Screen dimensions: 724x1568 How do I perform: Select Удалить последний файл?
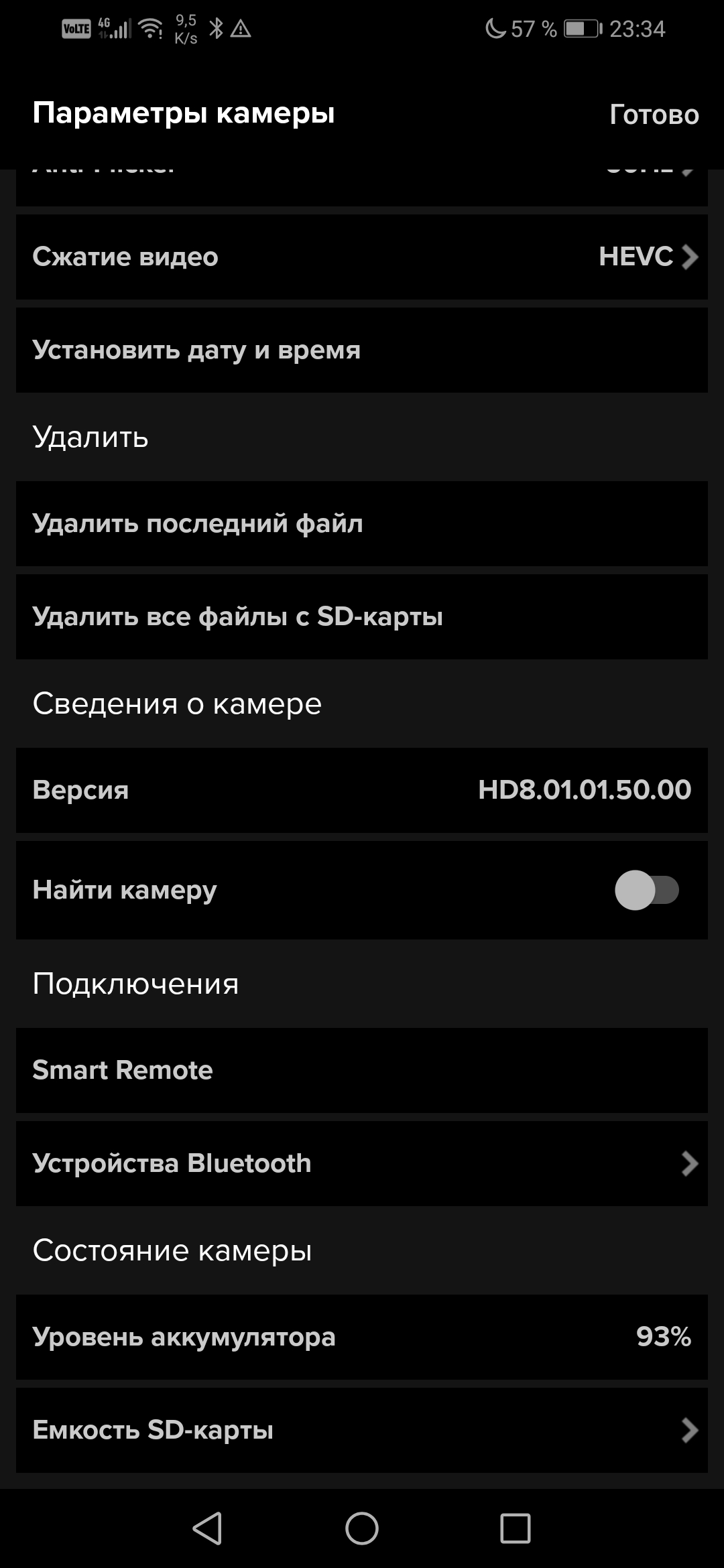click(362, 523)
